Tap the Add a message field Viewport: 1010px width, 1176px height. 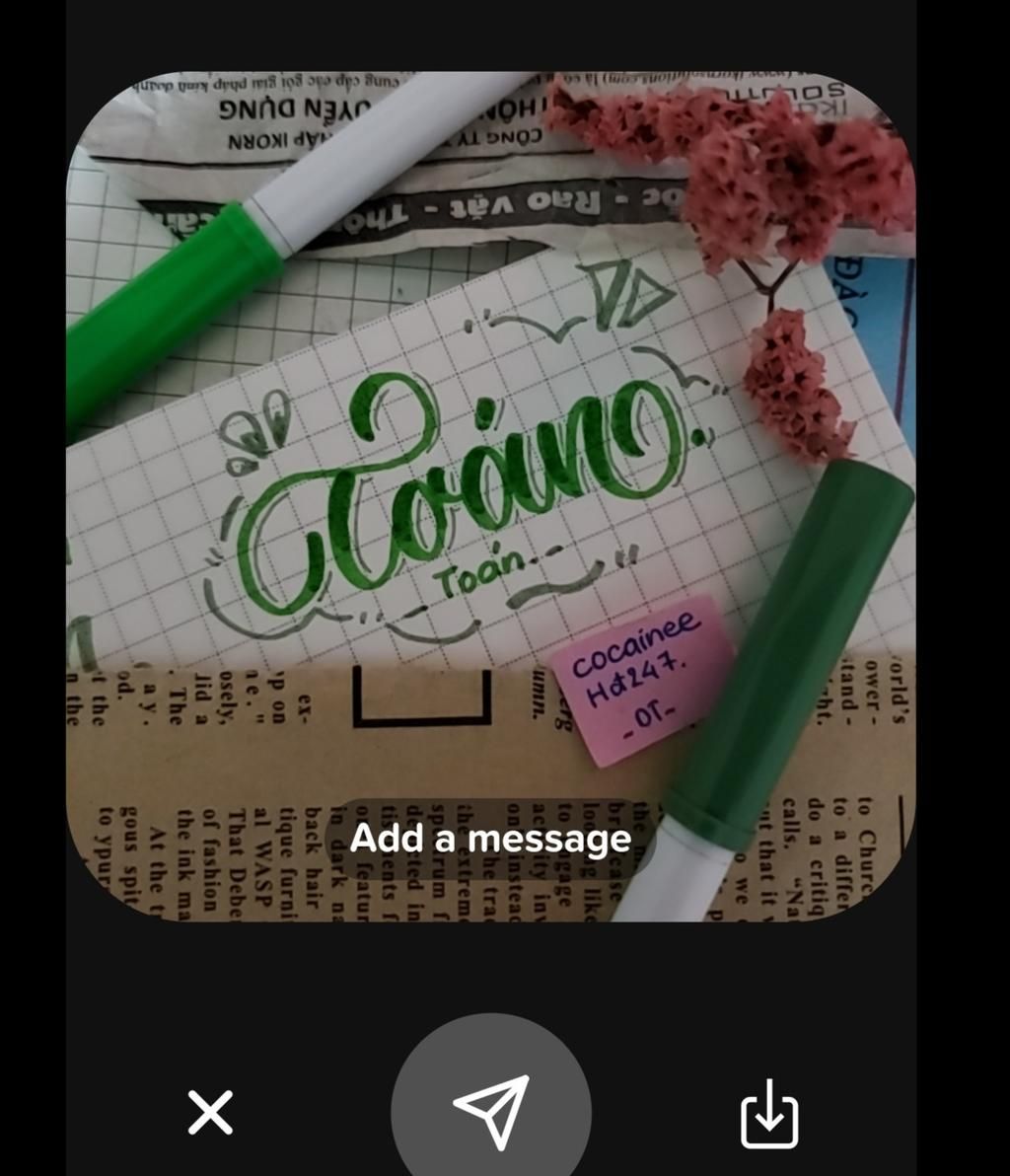(490, 839)
